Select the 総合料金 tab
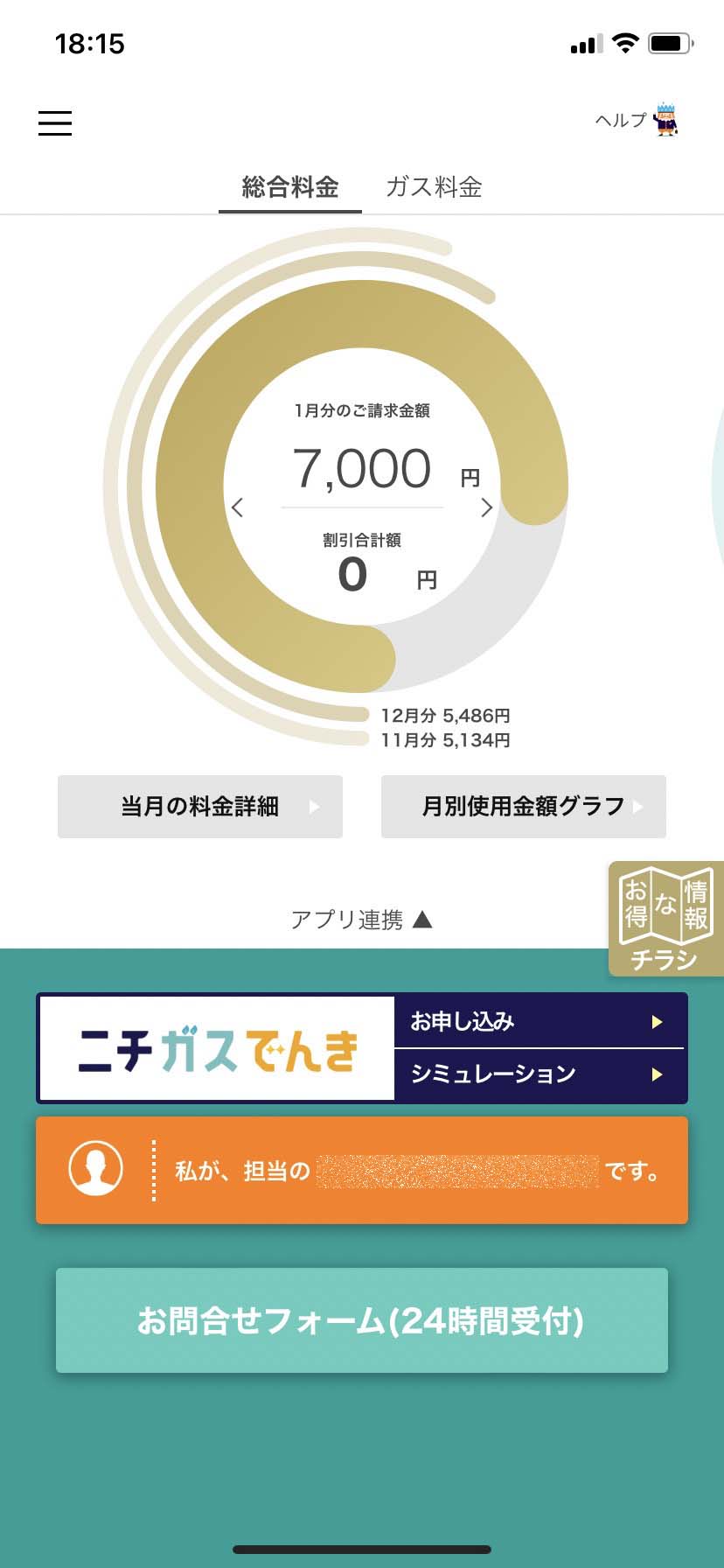724x1568 pixels. click(290, 186)
